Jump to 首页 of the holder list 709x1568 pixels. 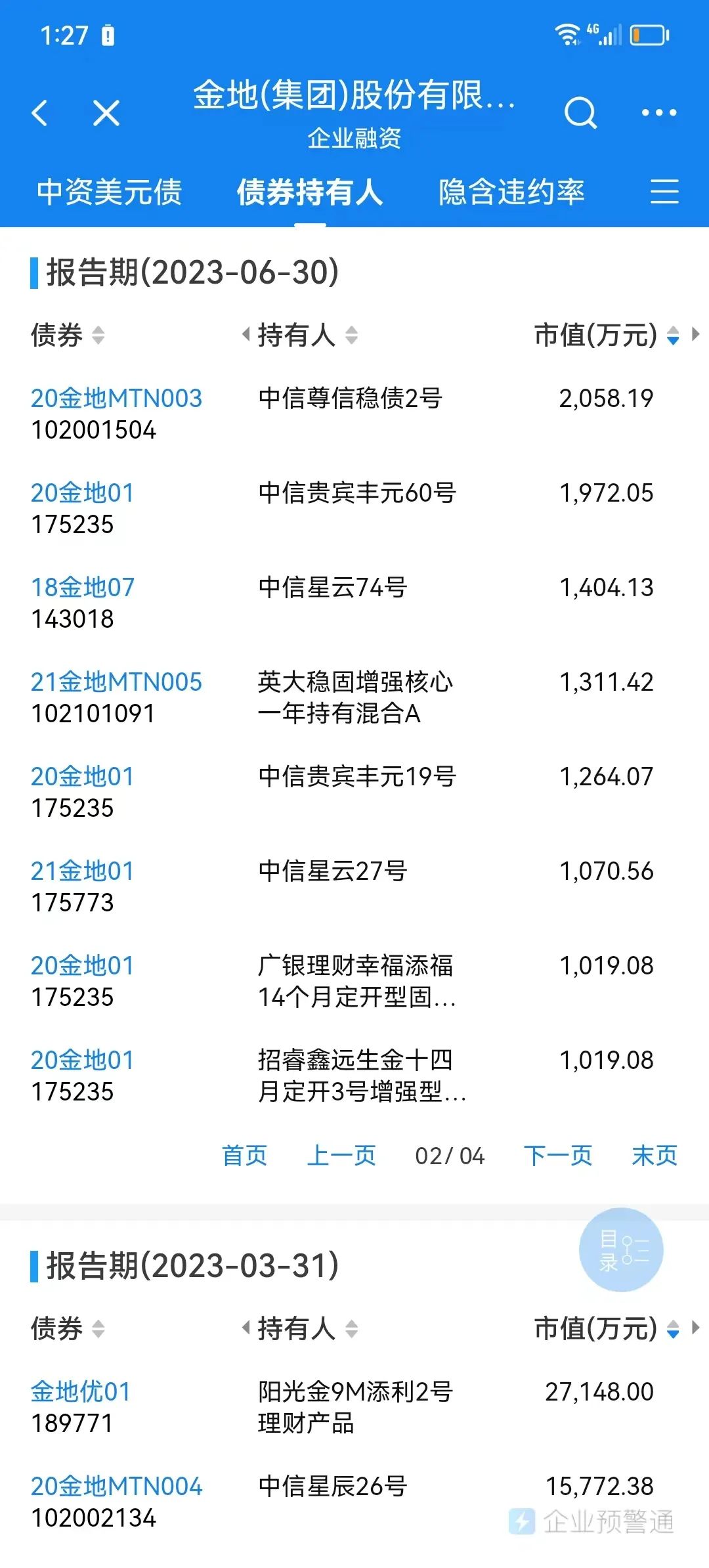pos(245,1156)
